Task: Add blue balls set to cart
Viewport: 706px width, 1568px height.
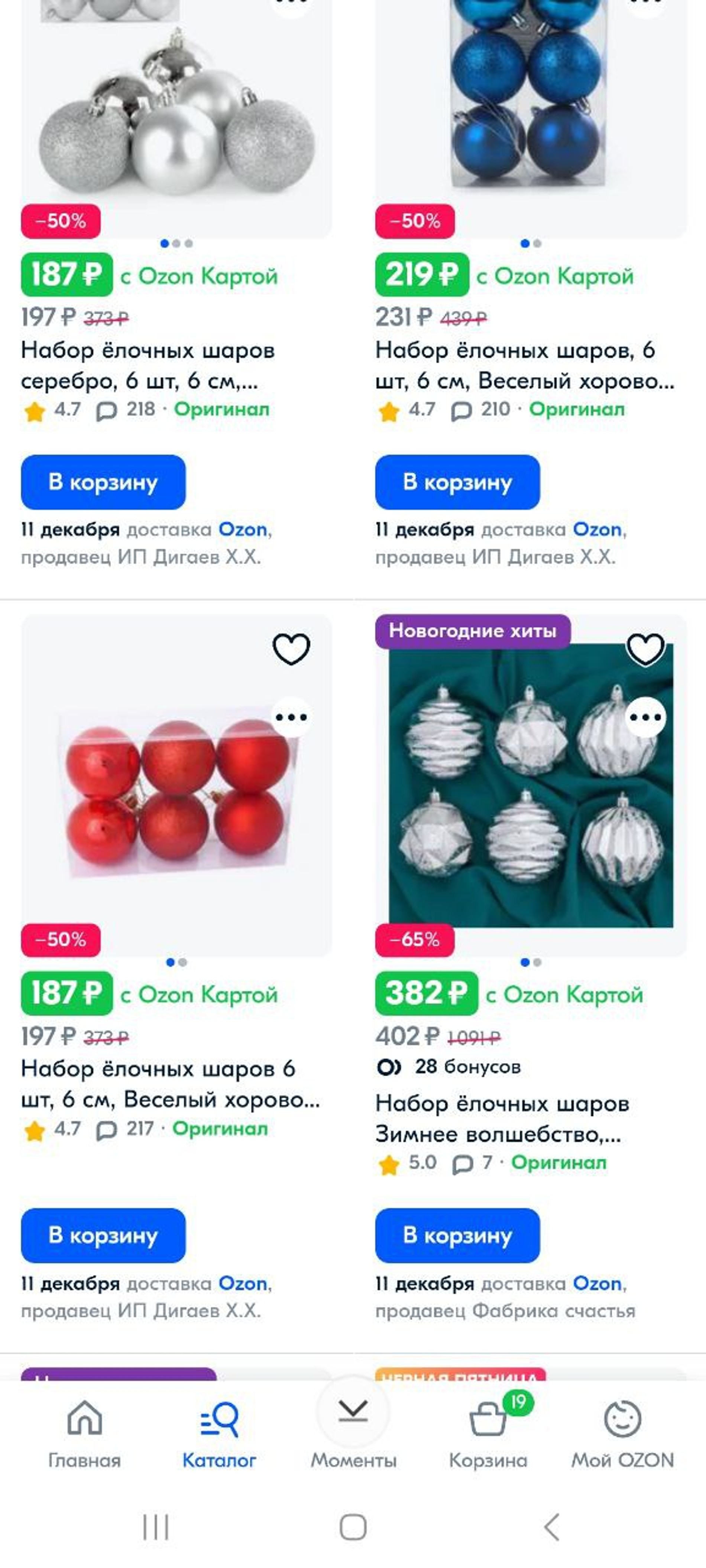Action: tap(457, 481)
